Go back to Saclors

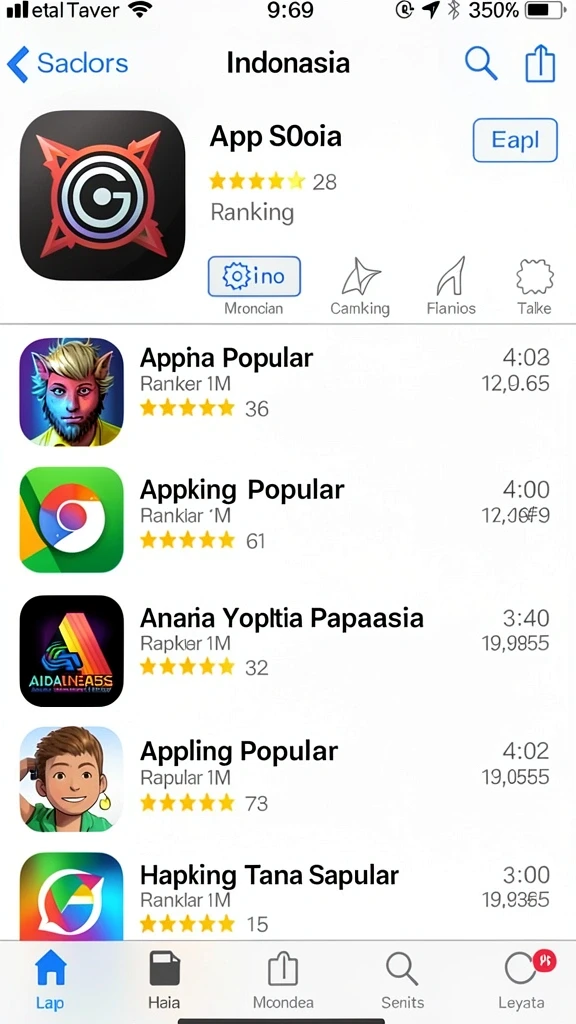pos(67,64)
